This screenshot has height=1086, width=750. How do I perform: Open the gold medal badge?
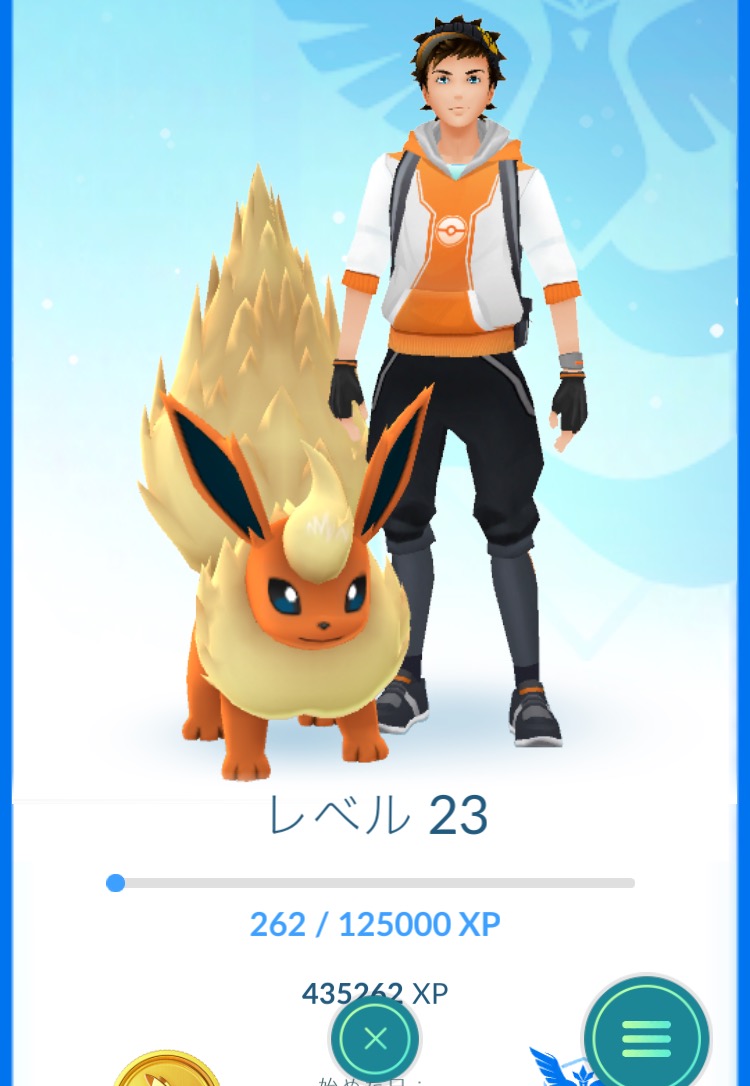pos(166,1071)
